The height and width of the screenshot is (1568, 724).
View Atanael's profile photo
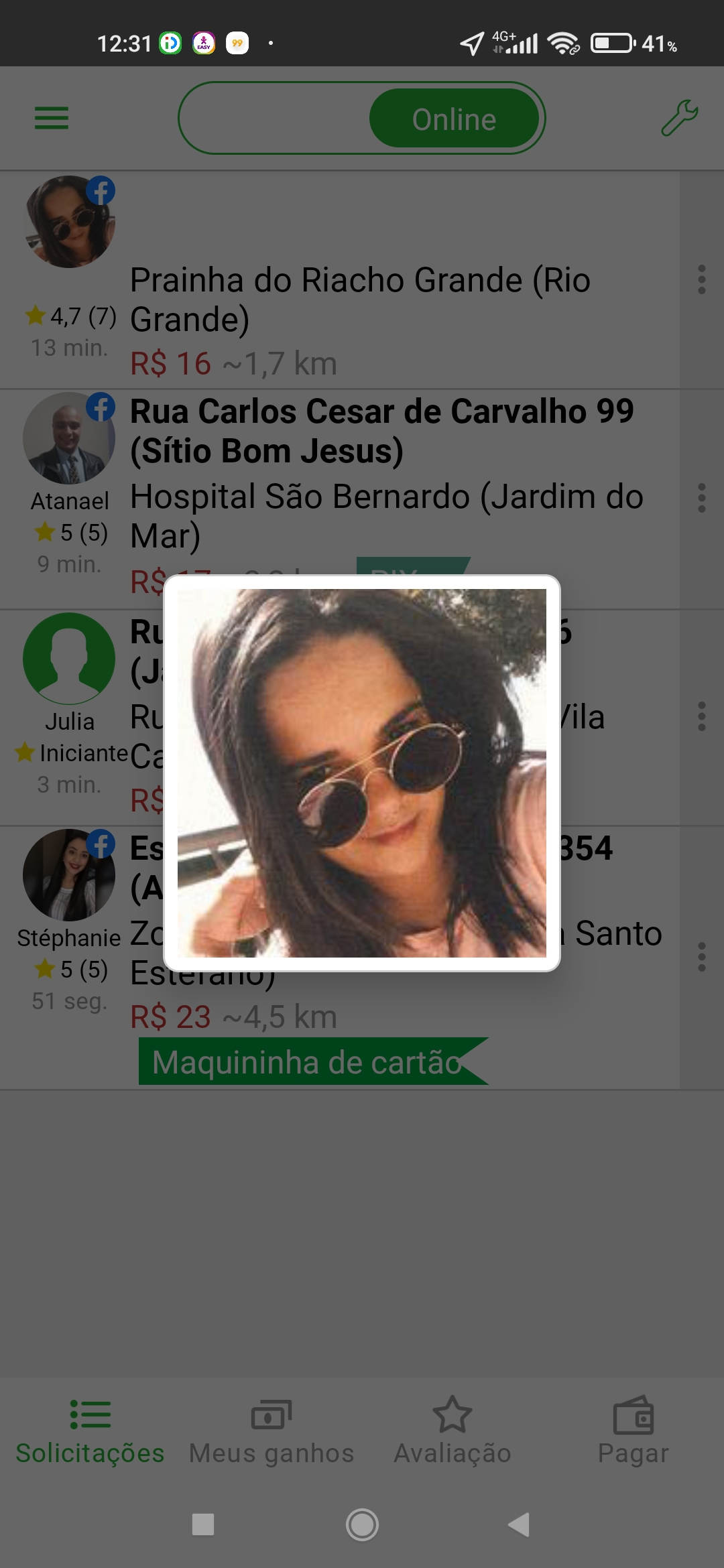click(x=68, y=439)
